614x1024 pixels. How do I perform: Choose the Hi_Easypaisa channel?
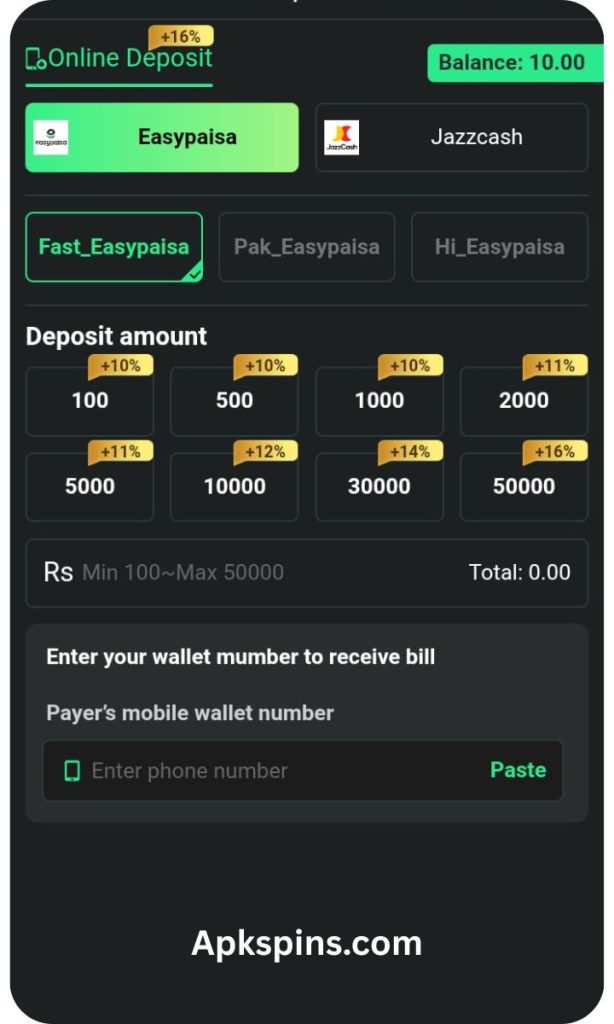coord(499,247)
